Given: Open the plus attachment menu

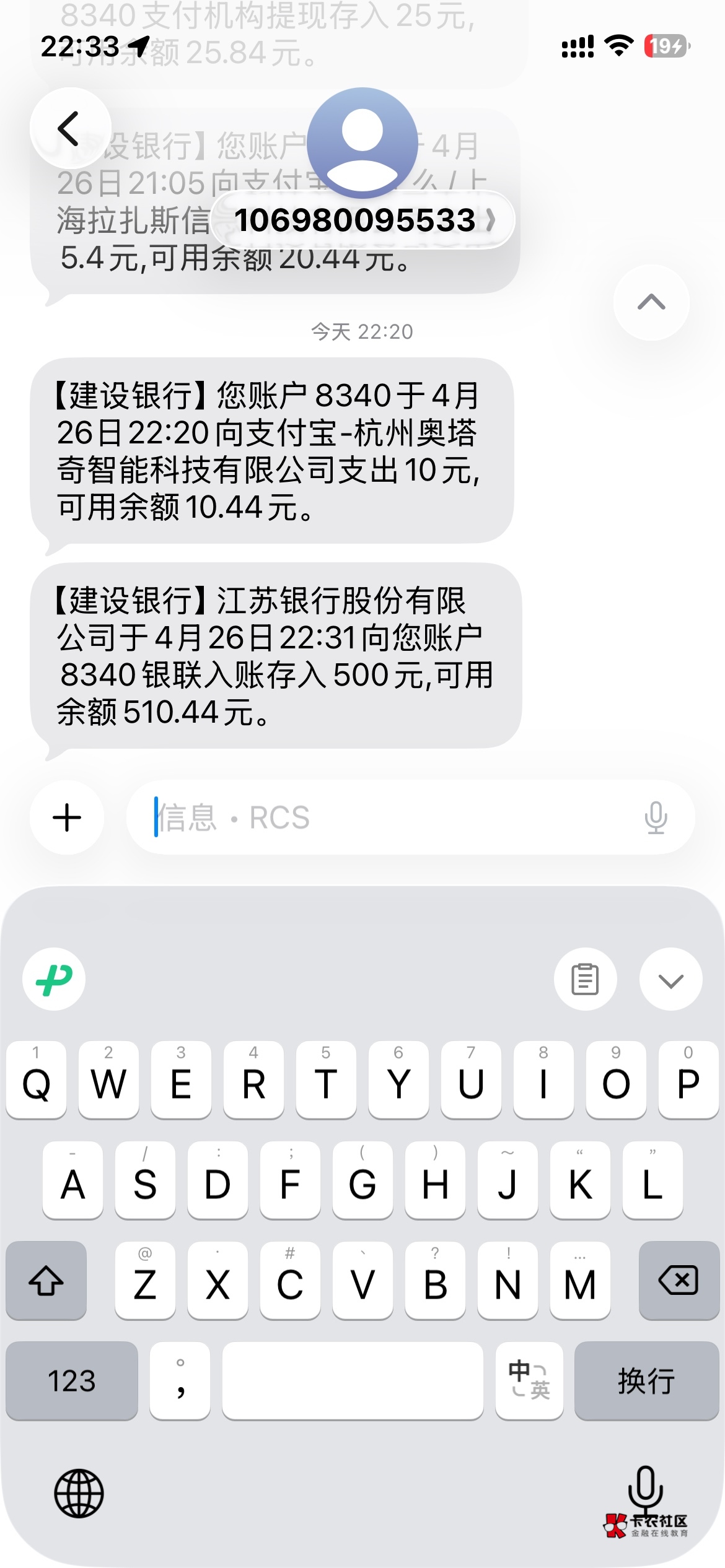Looking at the screenshot, I should pos(67,817).
